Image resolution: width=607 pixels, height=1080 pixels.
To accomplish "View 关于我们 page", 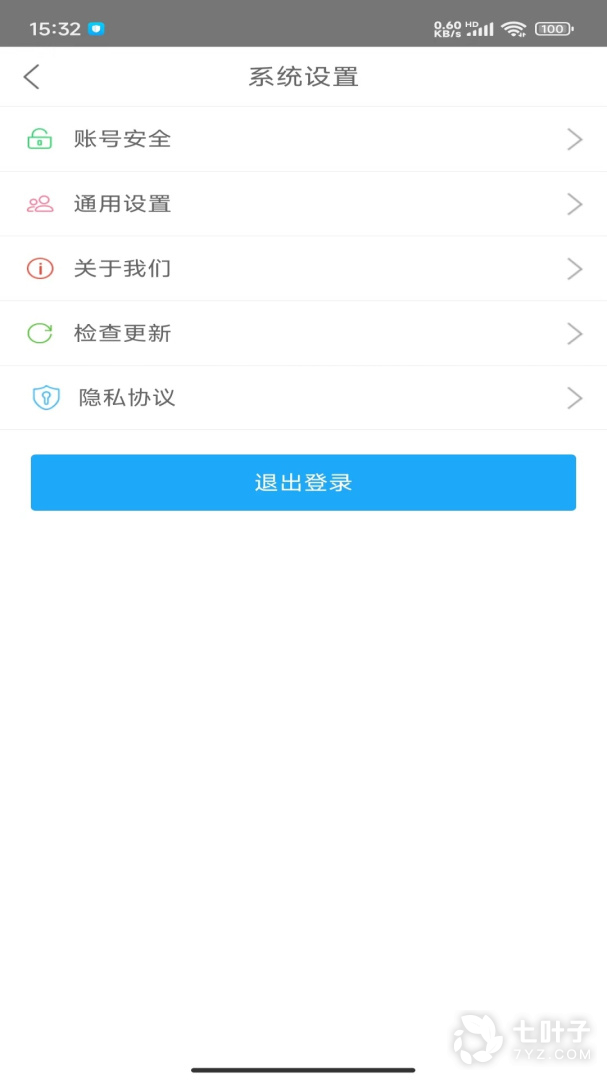I will [x=303, y=268].
